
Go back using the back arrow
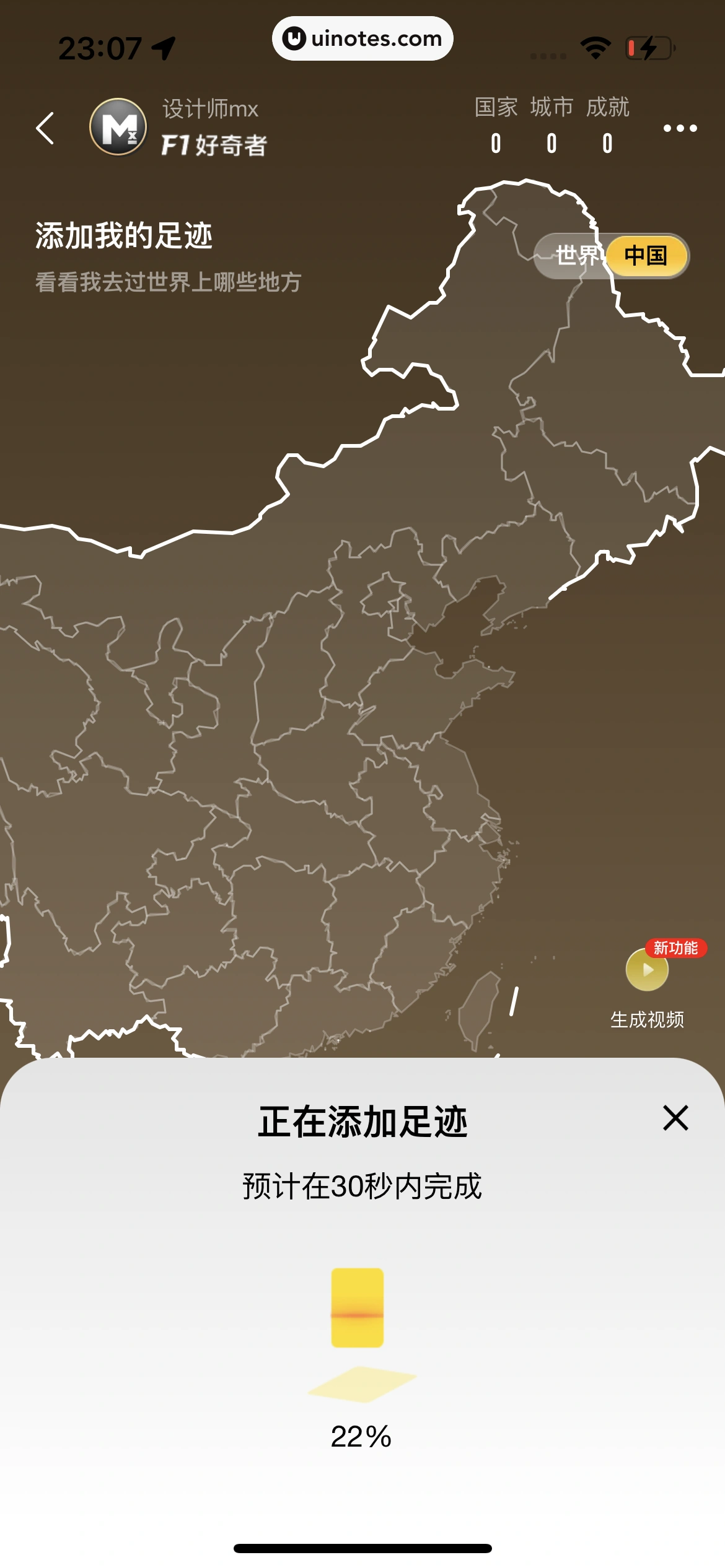pos(46,128)
